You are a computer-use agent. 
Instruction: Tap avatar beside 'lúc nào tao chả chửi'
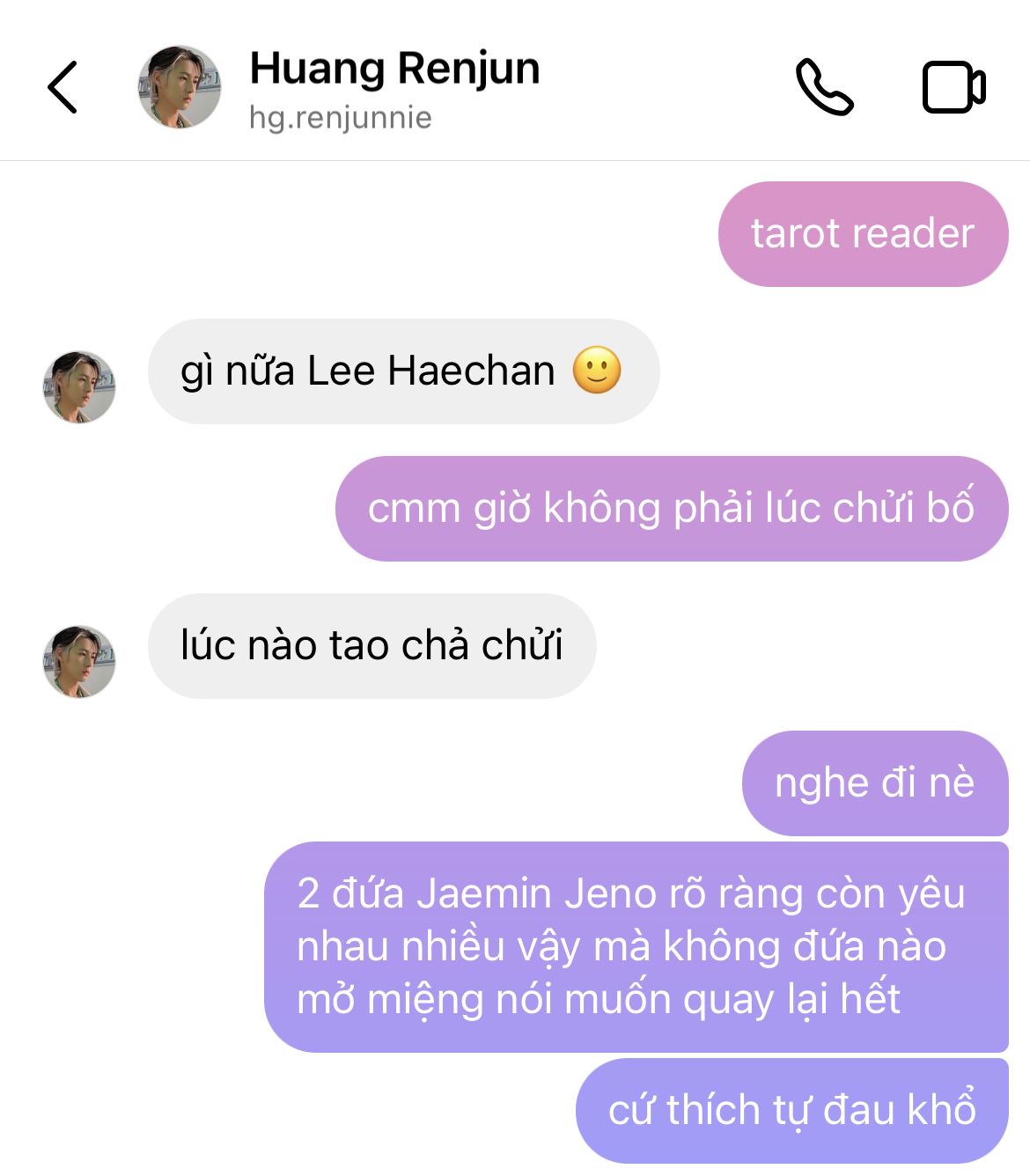point(79,662)
